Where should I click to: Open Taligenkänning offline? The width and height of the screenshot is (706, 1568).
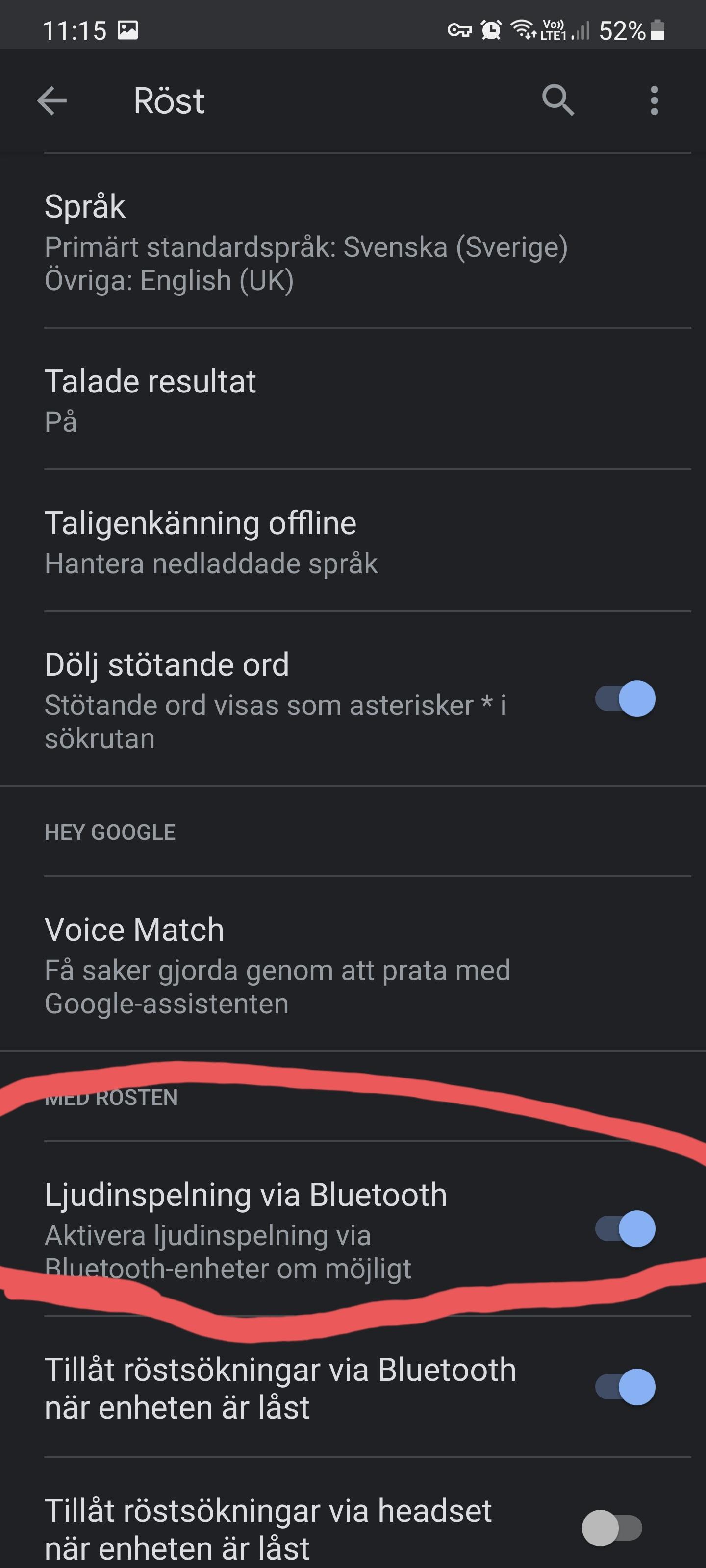tap(304, 541)
